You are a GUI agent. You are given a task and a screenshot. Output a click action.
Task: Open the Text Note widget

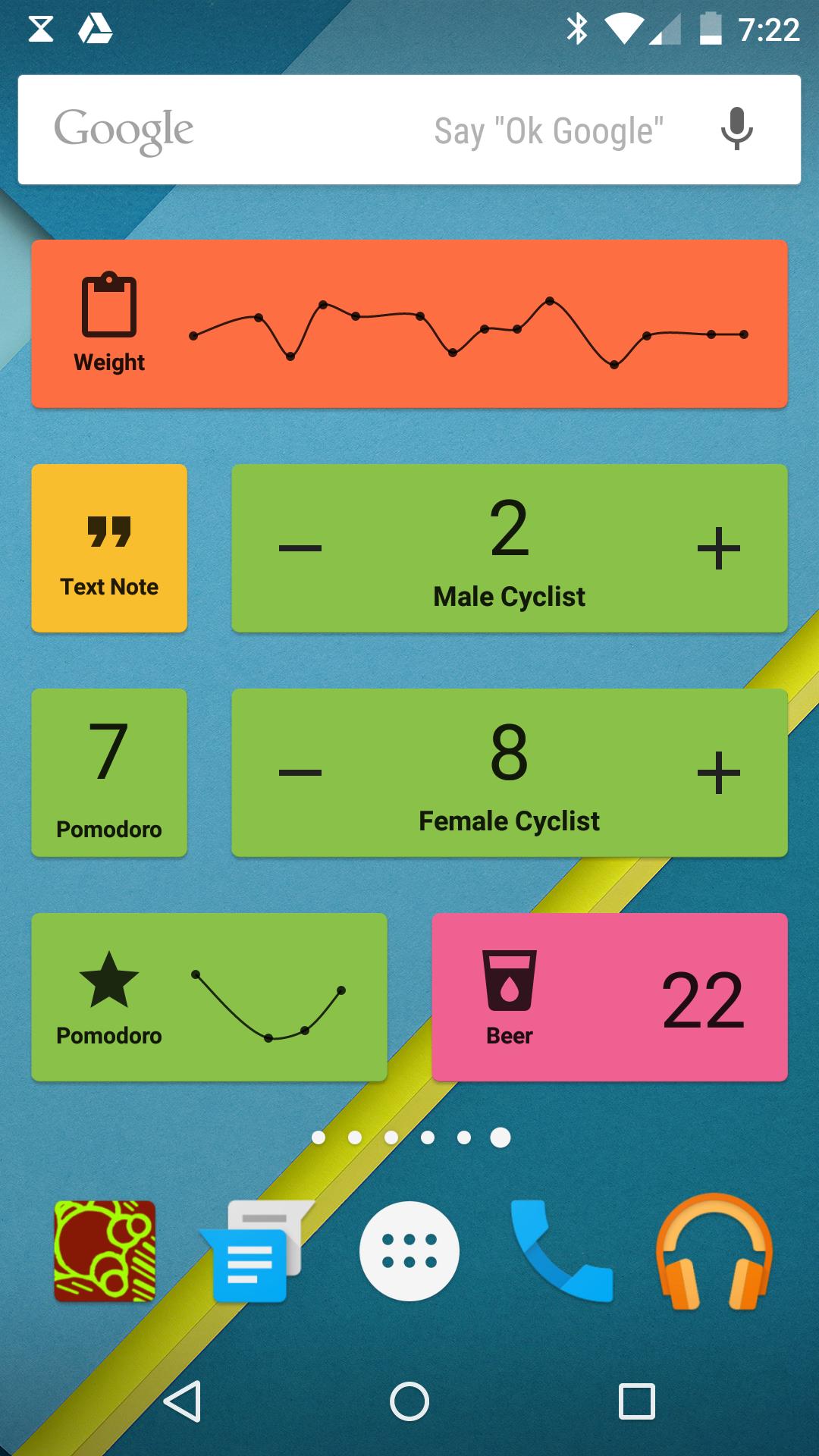coord(109,548)
